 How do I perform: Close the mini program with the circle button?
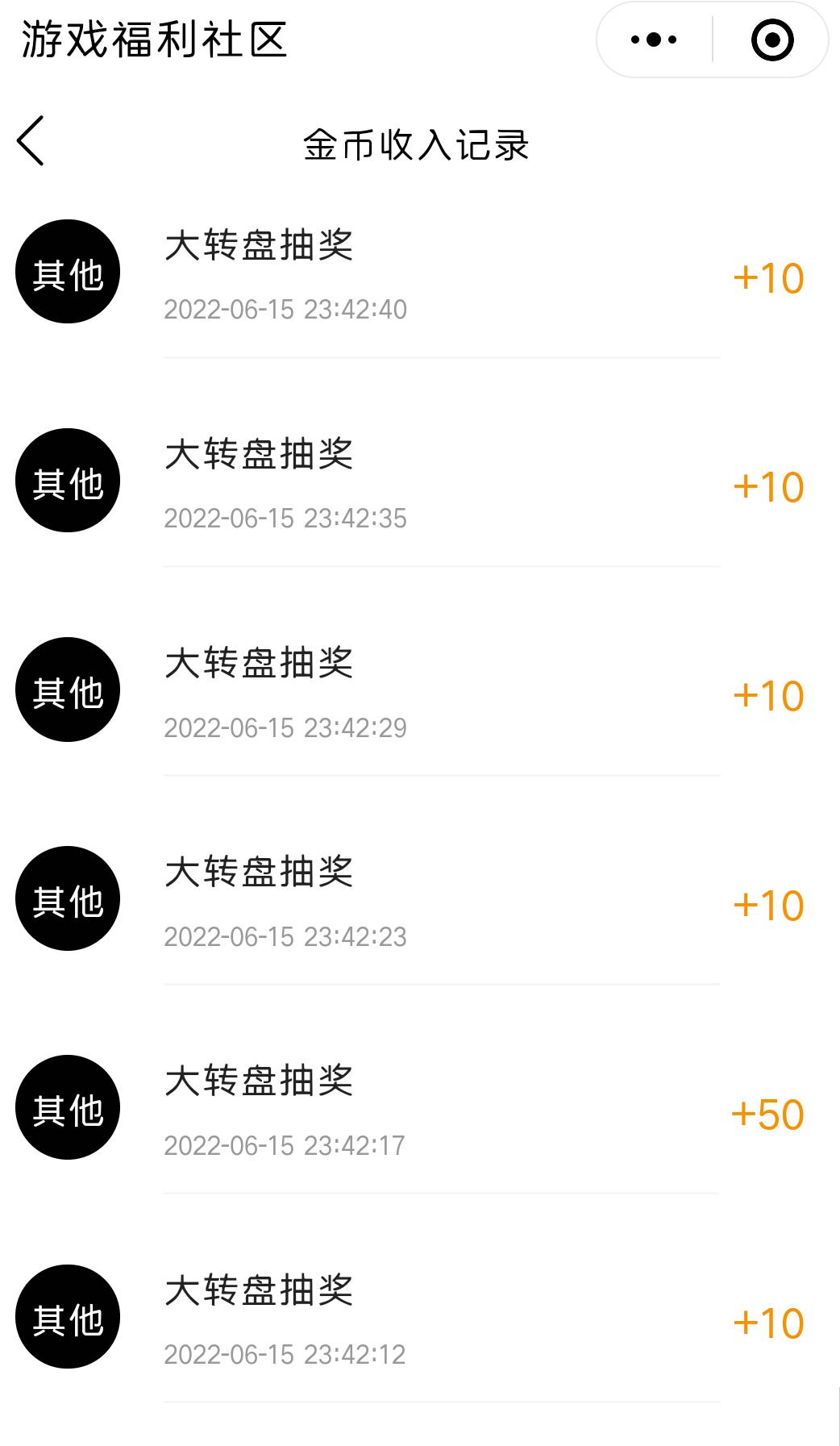(771, 40)
